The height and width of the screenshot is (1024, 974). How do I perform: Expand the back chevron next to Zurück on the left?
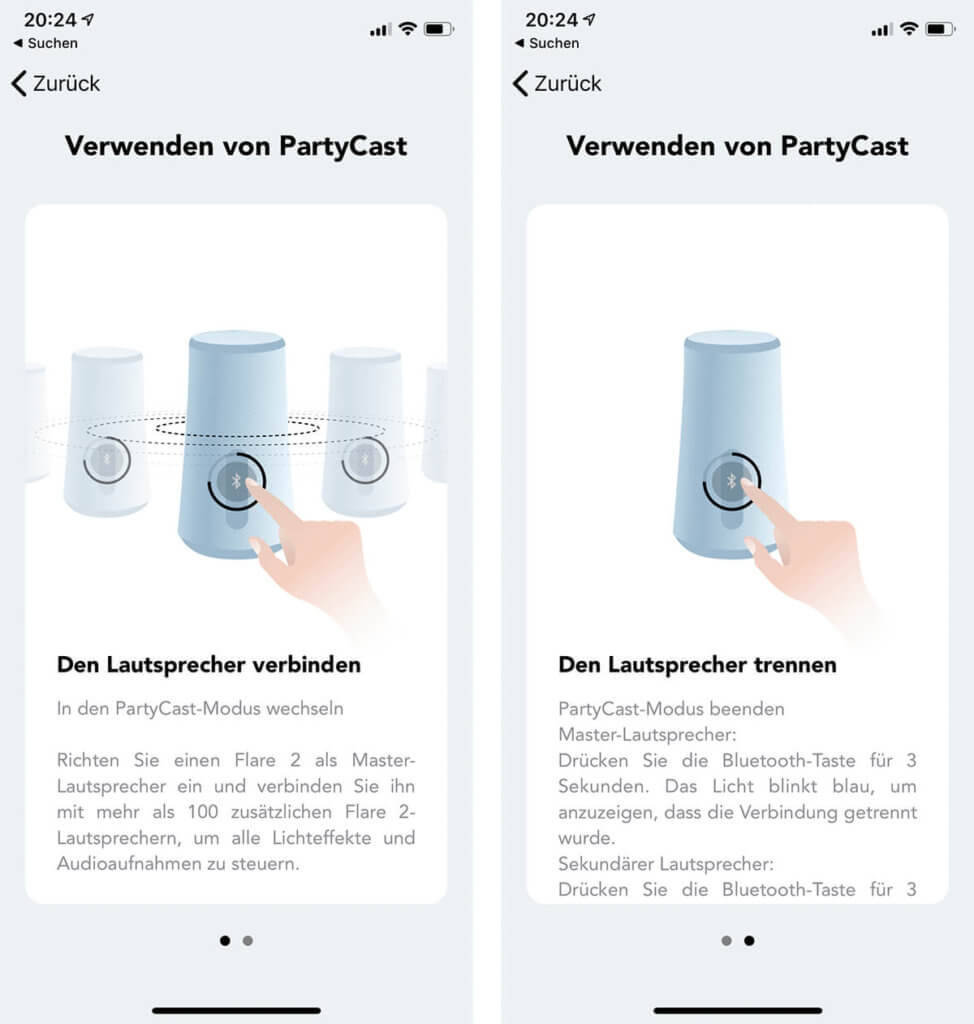17,84
